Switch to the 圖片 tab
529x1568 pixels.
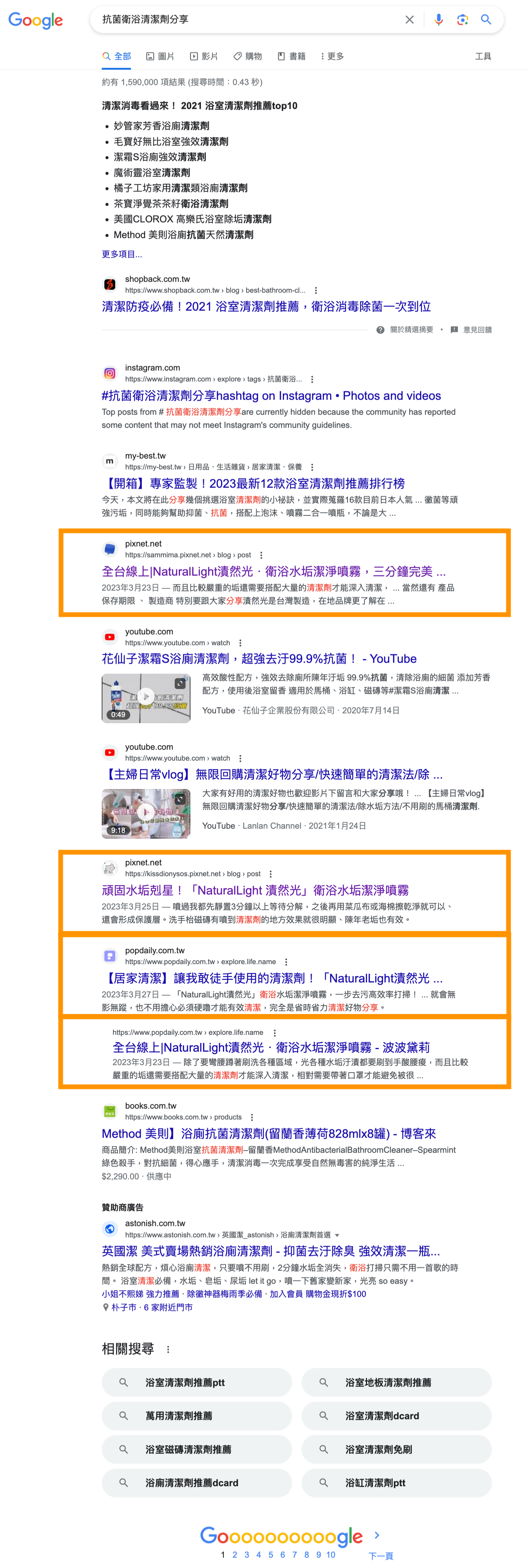pos(160,56)
